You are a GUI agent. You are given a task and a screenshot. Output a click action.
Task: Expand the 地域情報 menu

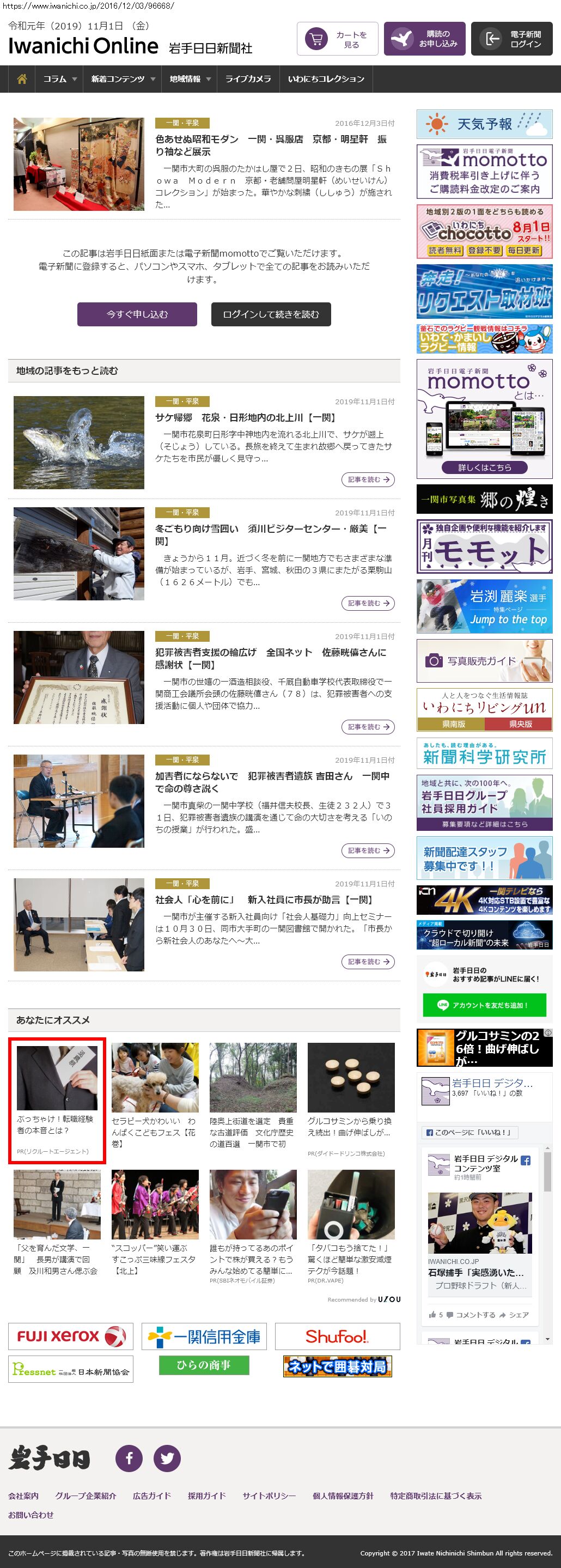pos(189,79)
